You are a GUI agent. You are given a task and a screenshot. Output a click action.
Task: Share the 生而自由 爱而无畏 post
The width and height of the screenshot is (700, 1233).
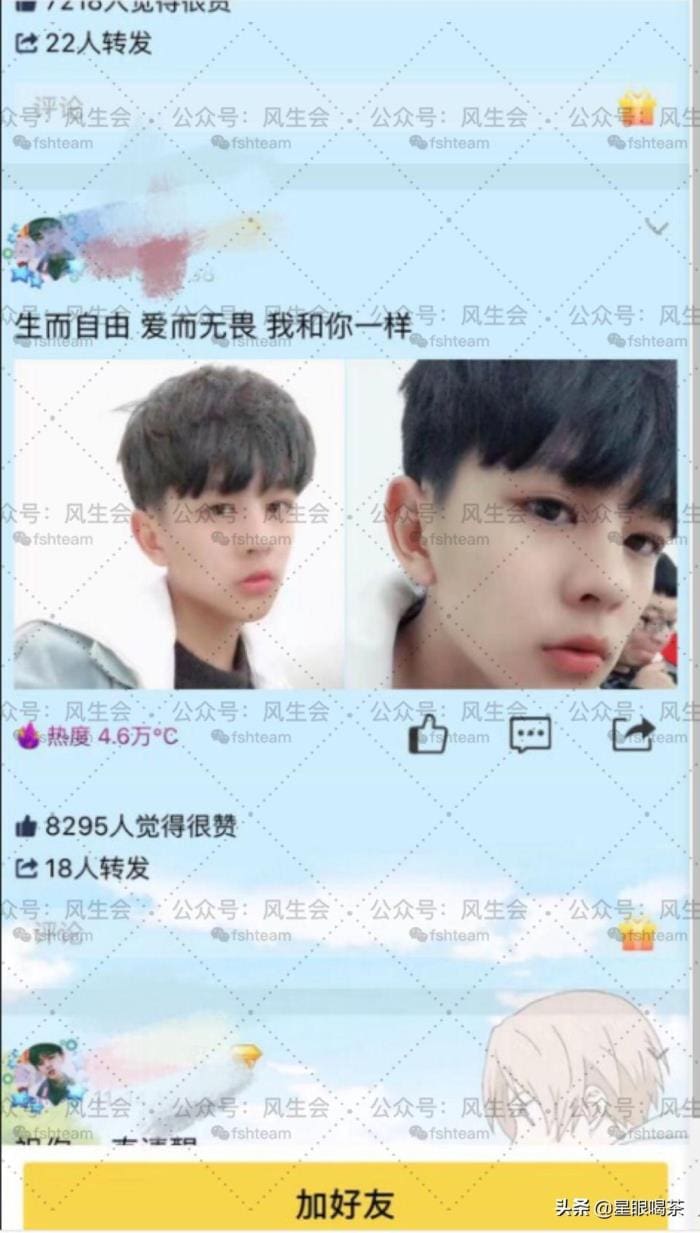click(x=633, y=734)
